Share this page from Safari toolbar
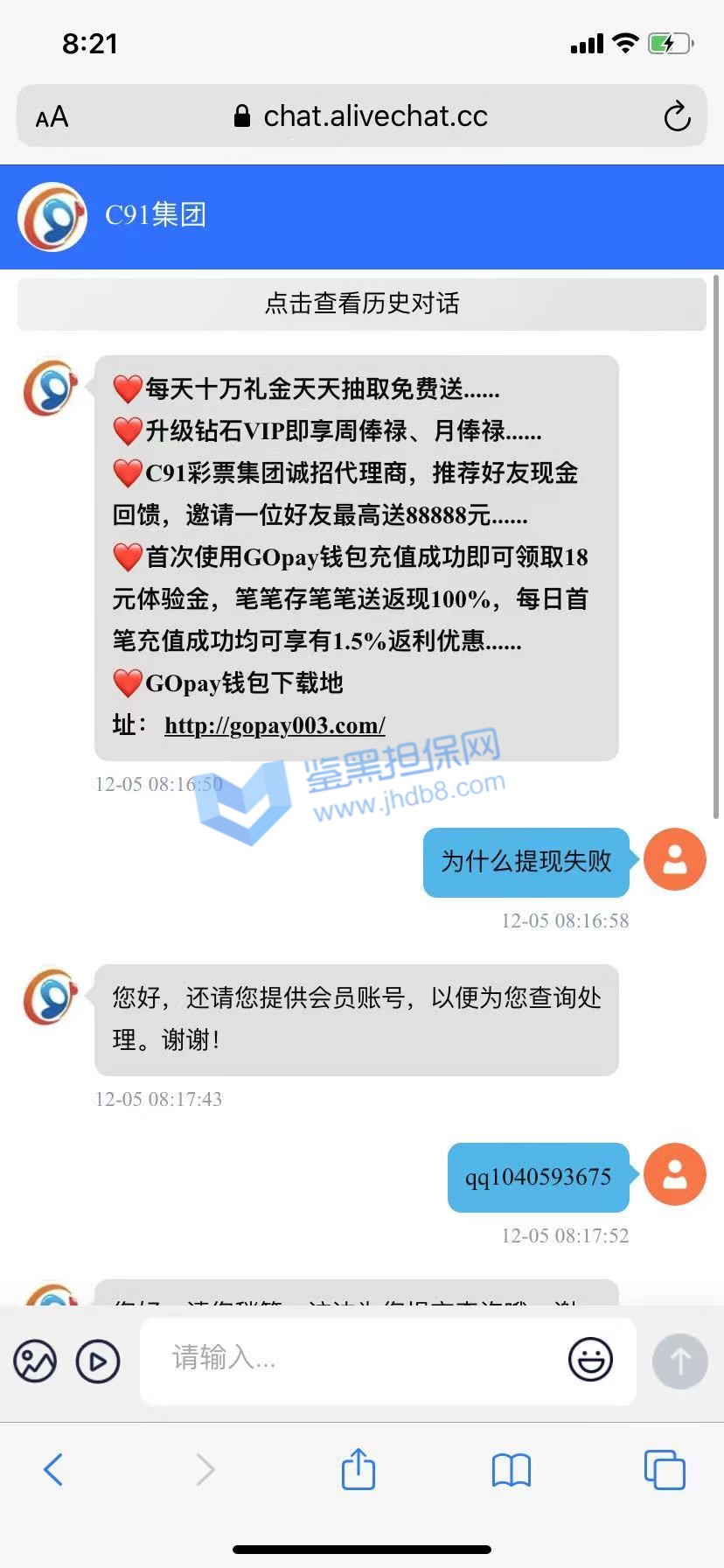Viewport: 724px width, 1568px height. (x=359, y=1468)
